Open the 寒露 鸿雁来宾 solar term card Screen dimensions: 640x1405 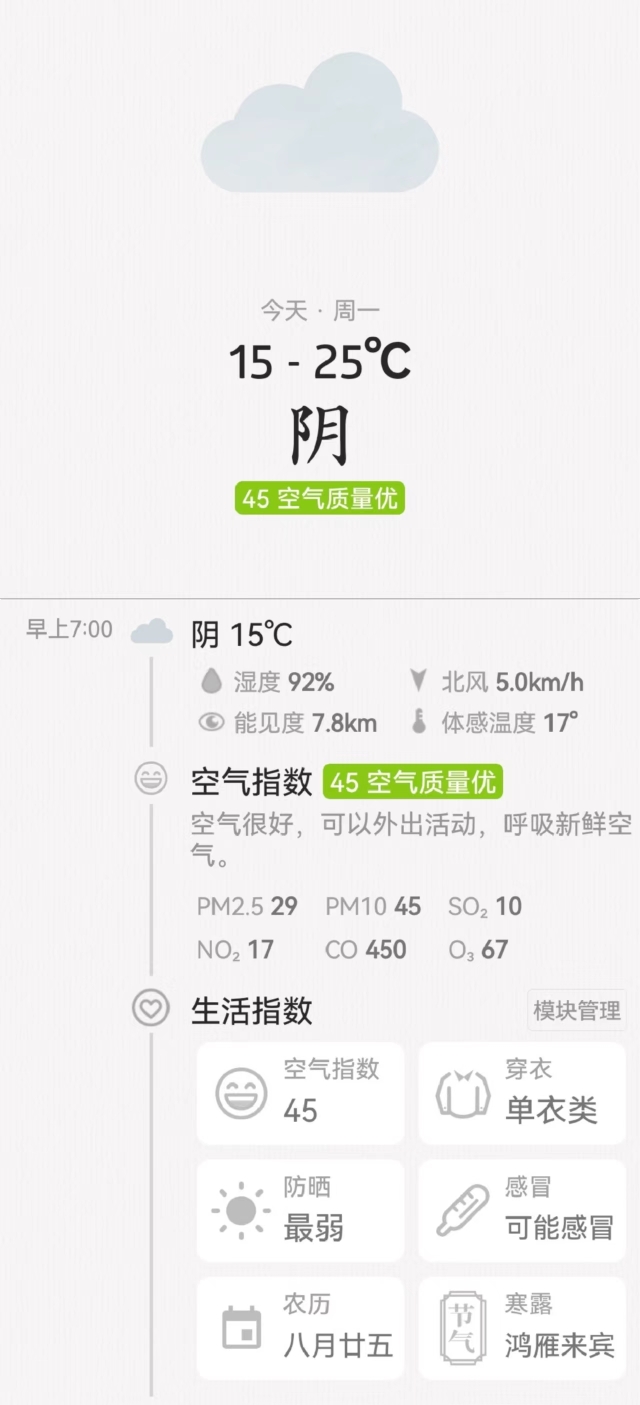521,1328
